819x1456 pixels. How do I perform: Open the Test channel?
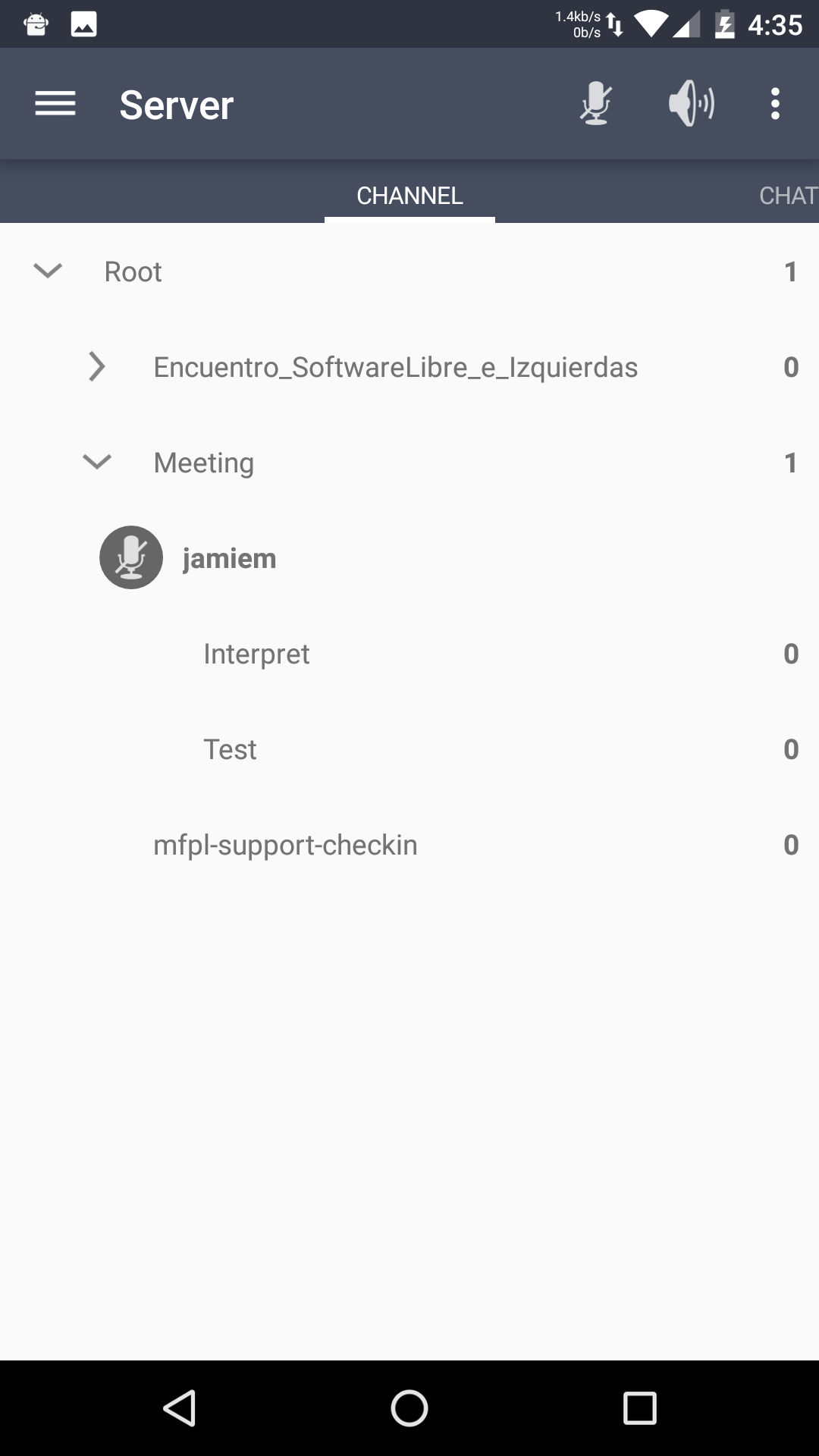(x=409, y=748)
